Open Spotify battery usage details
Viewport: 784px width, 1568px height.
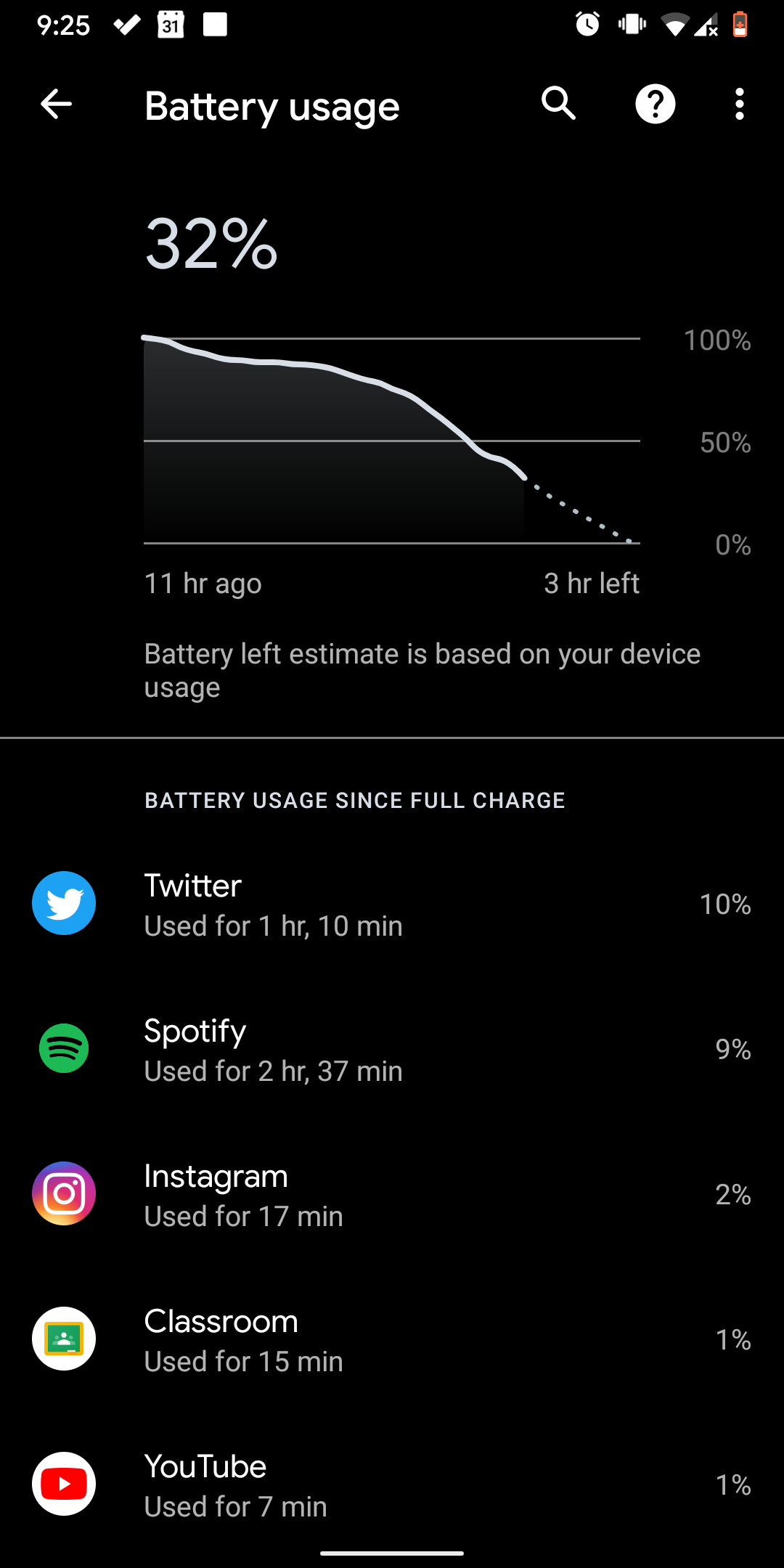pyautogui.click(x=392, y=1049)
